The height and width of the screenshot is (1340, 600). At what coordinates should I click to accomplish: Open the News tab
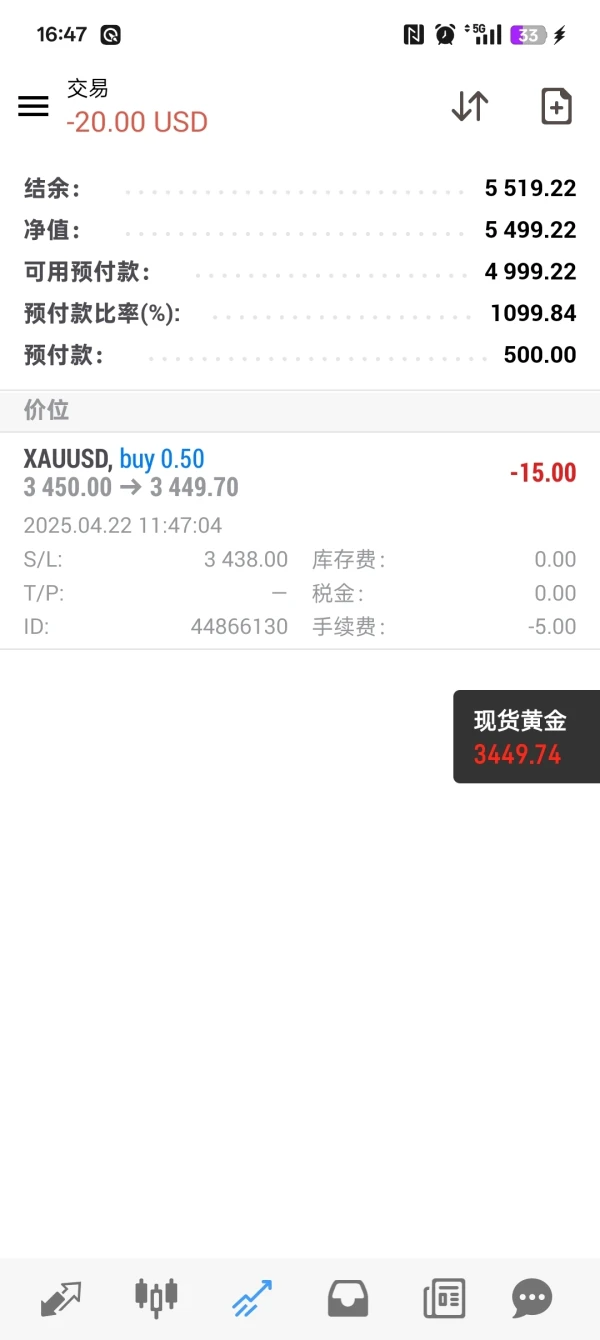(x=444, y=1298)
